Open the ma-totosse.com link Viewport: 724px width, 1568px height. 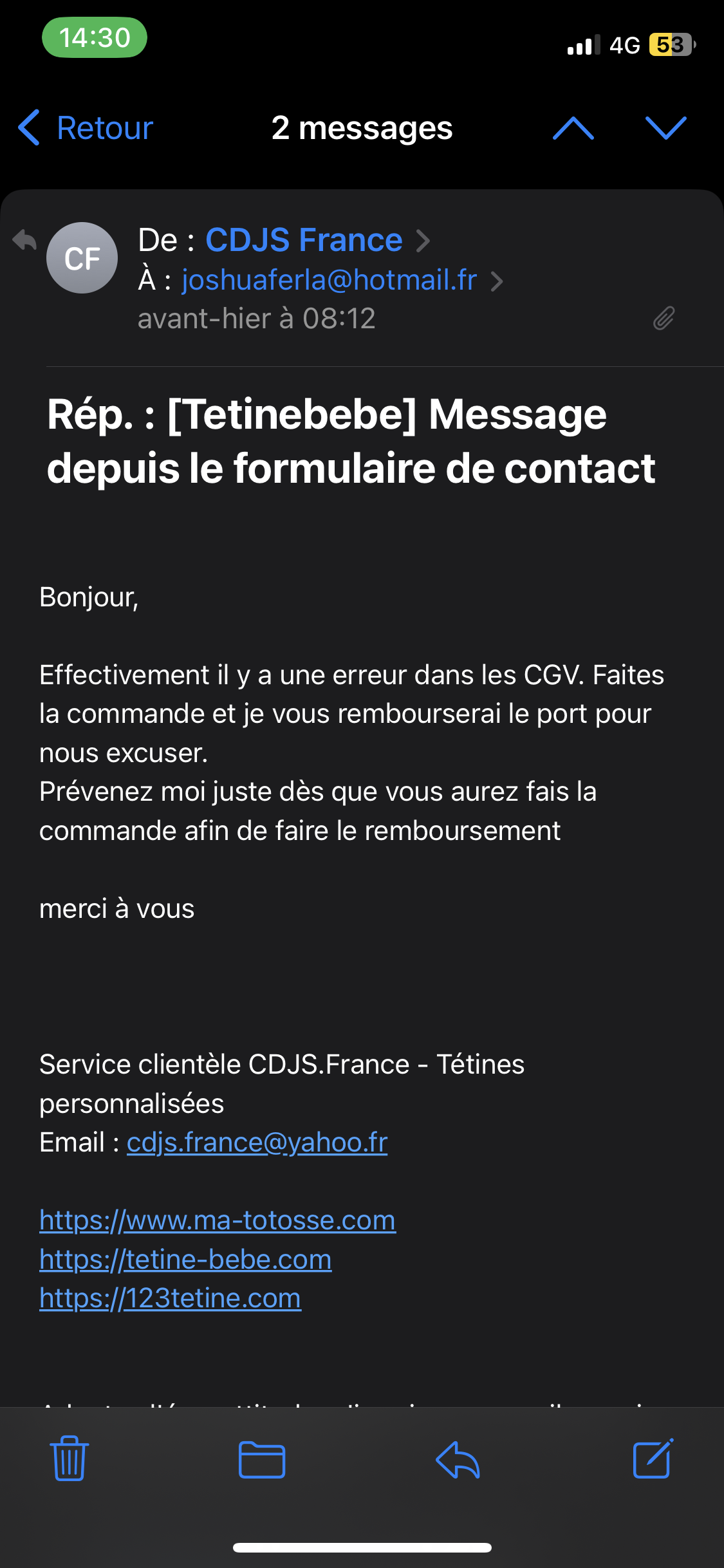tap(218, 1220)
